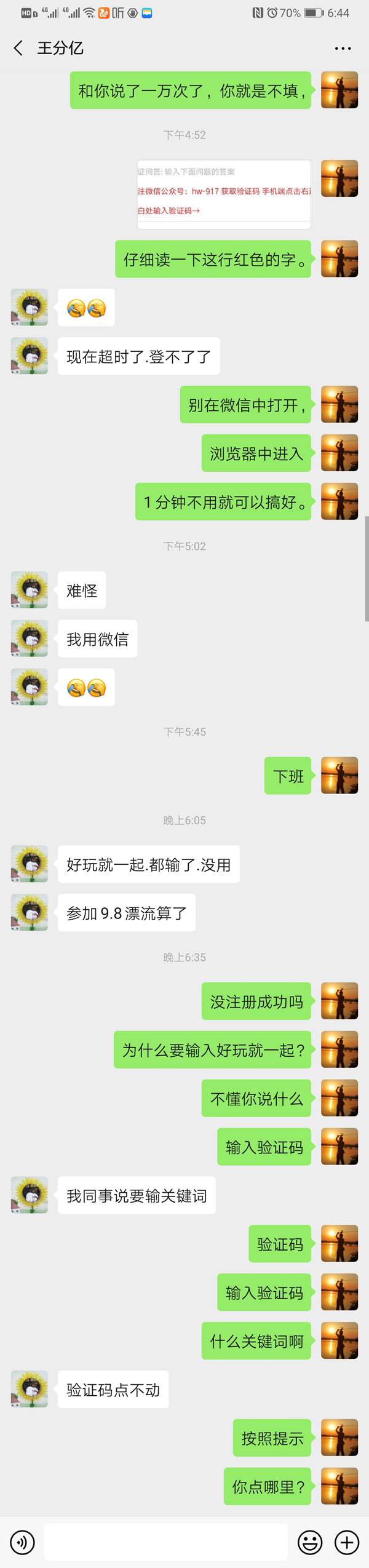Open the shared screenshot with red text

point(224,194)
